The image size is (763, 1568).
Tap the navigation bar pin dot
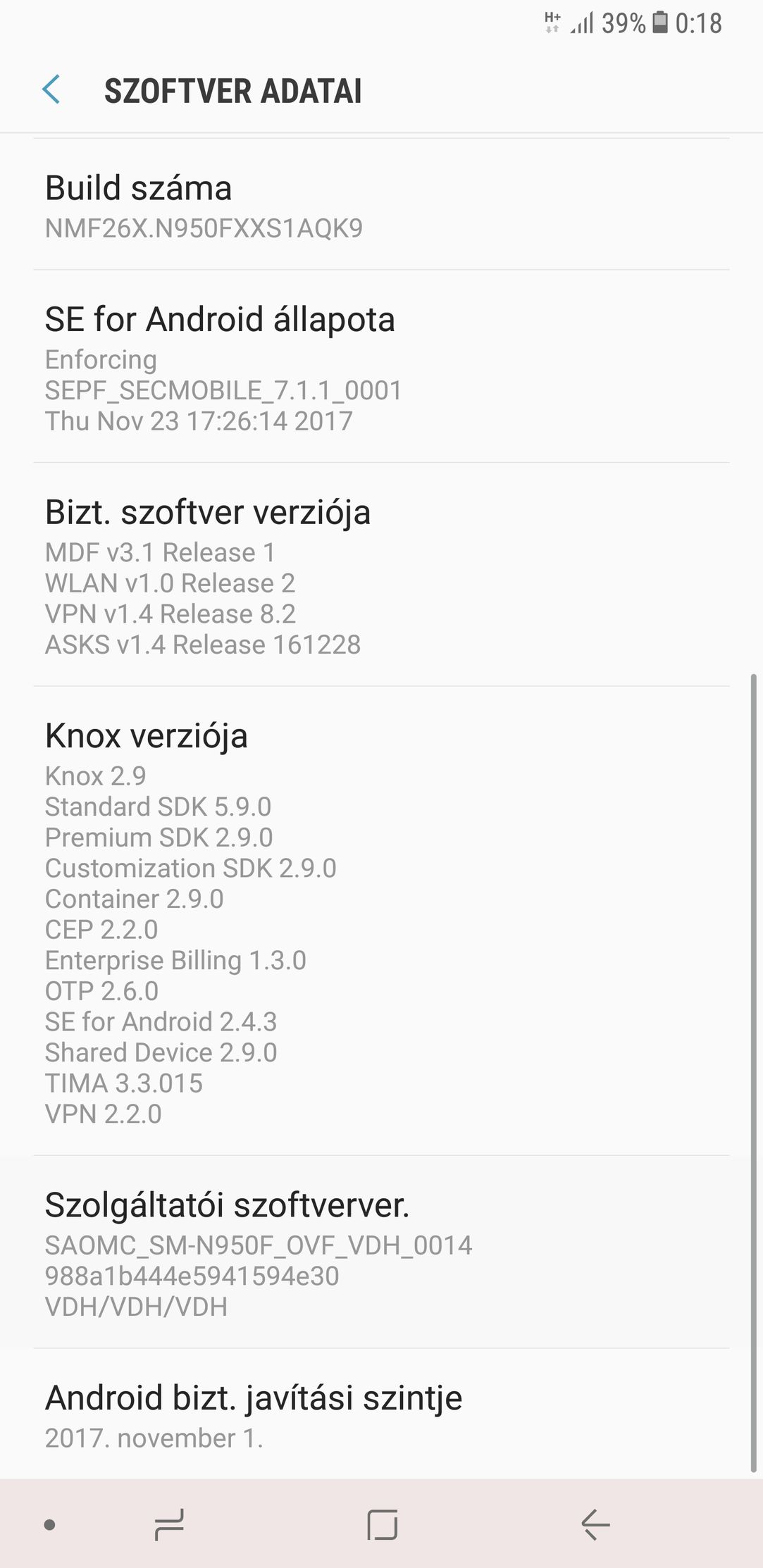pos(49,1525)
